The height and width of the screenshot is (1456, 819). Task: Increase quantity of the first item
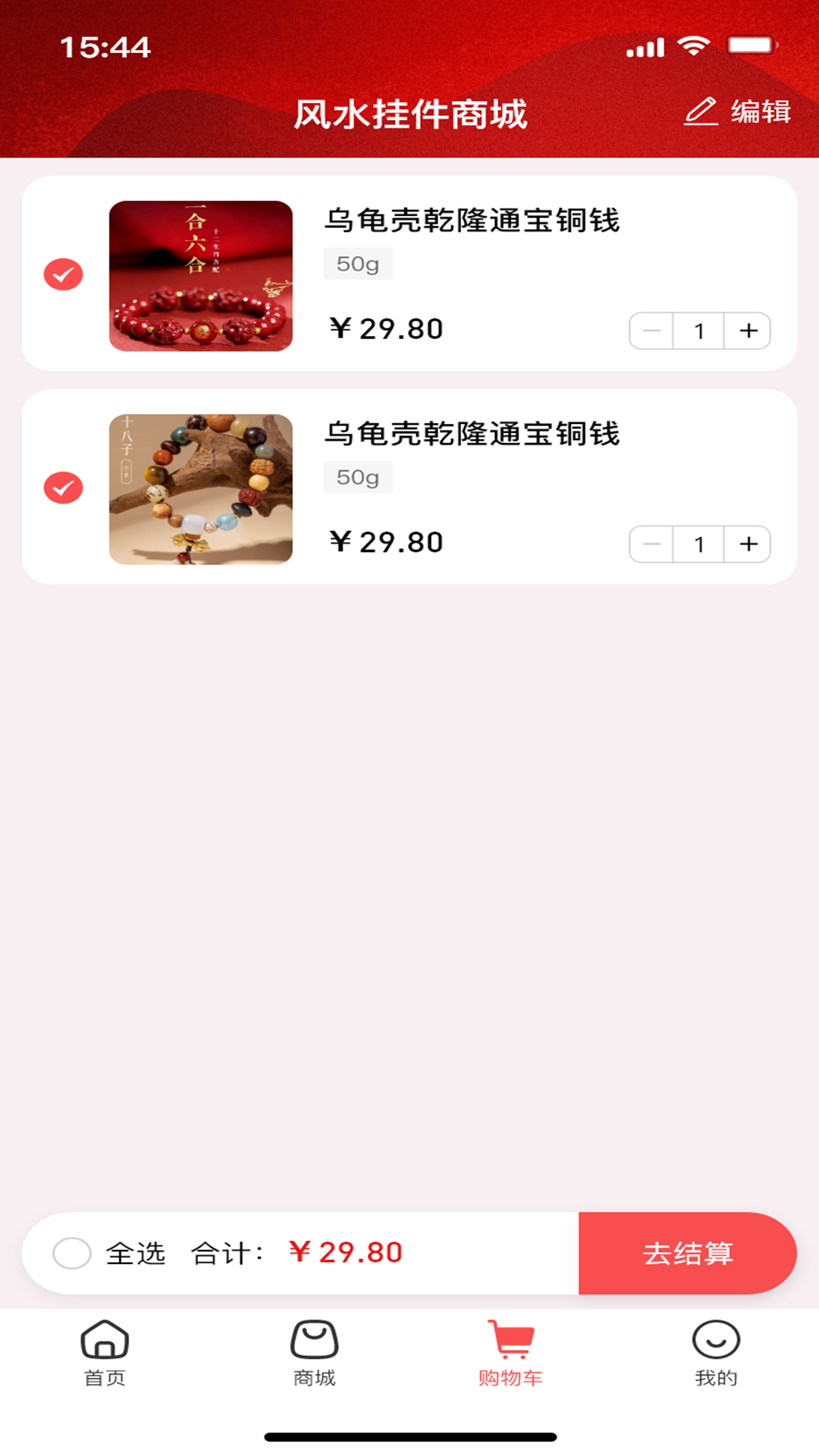747,331
